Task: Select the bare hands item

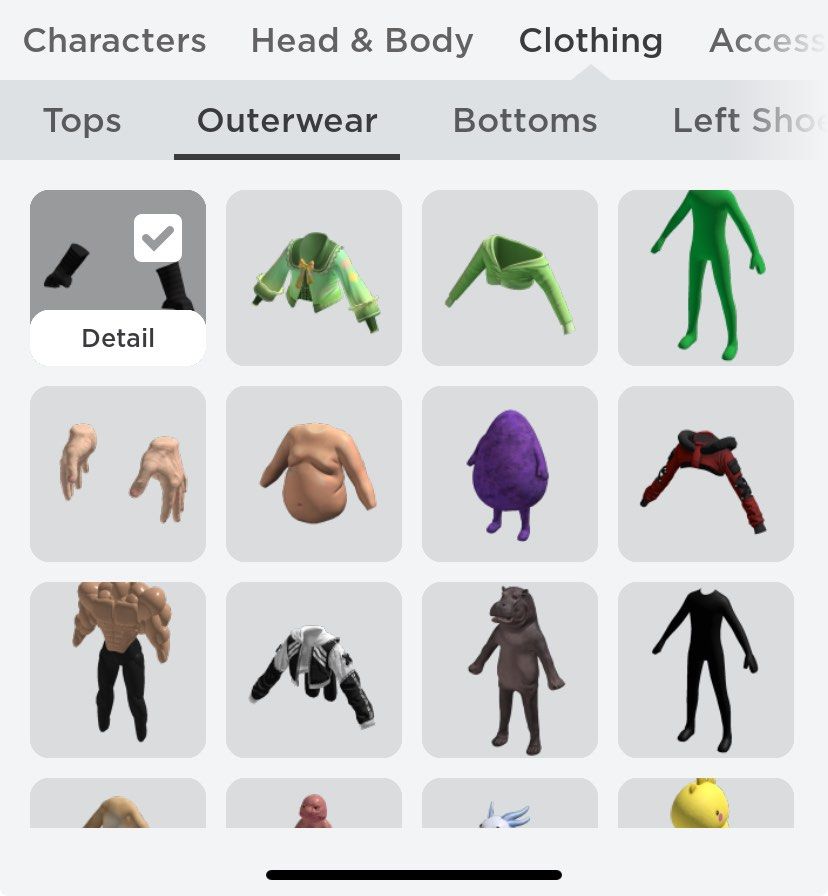Action: click(x=118, y=473)
